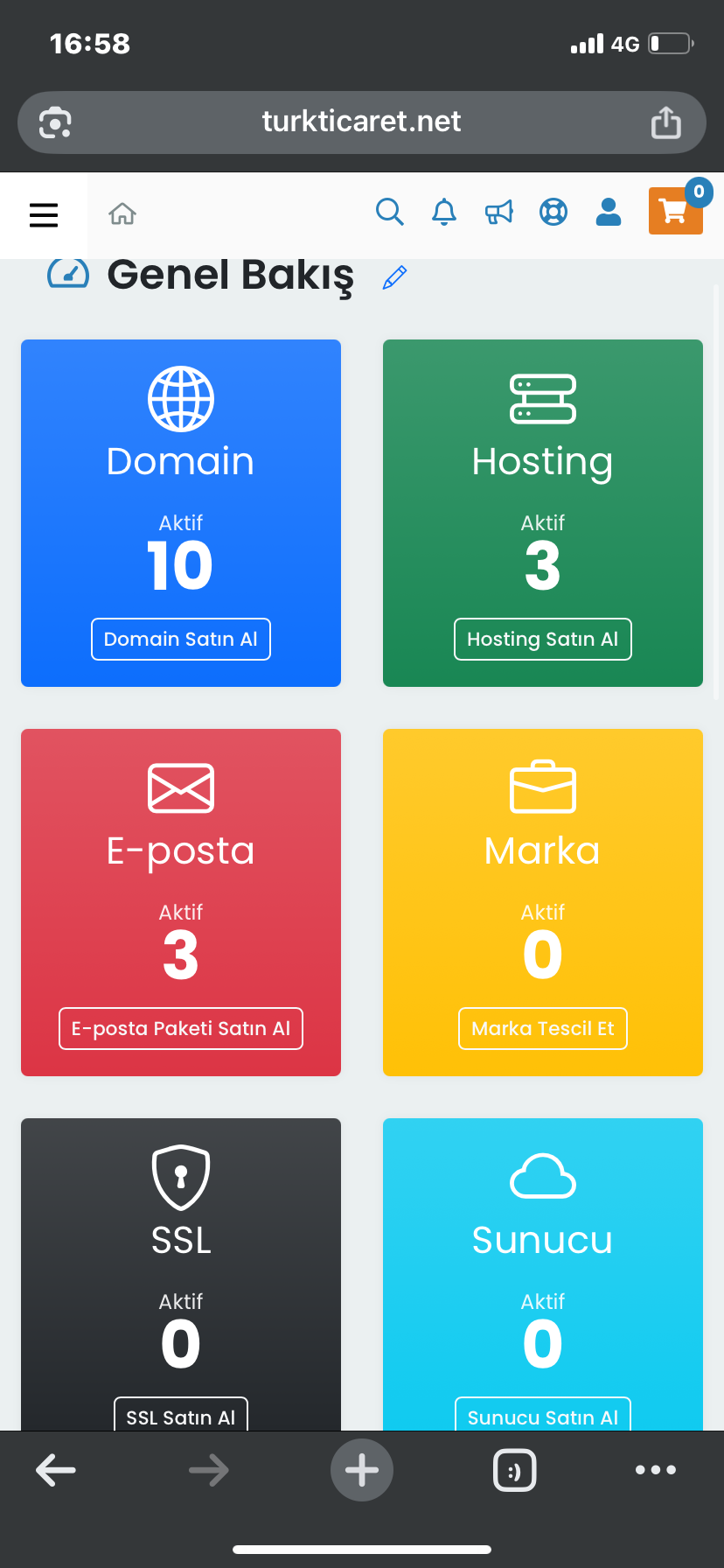Go back in the browser
The image size is (724, 1568).
56,1470
